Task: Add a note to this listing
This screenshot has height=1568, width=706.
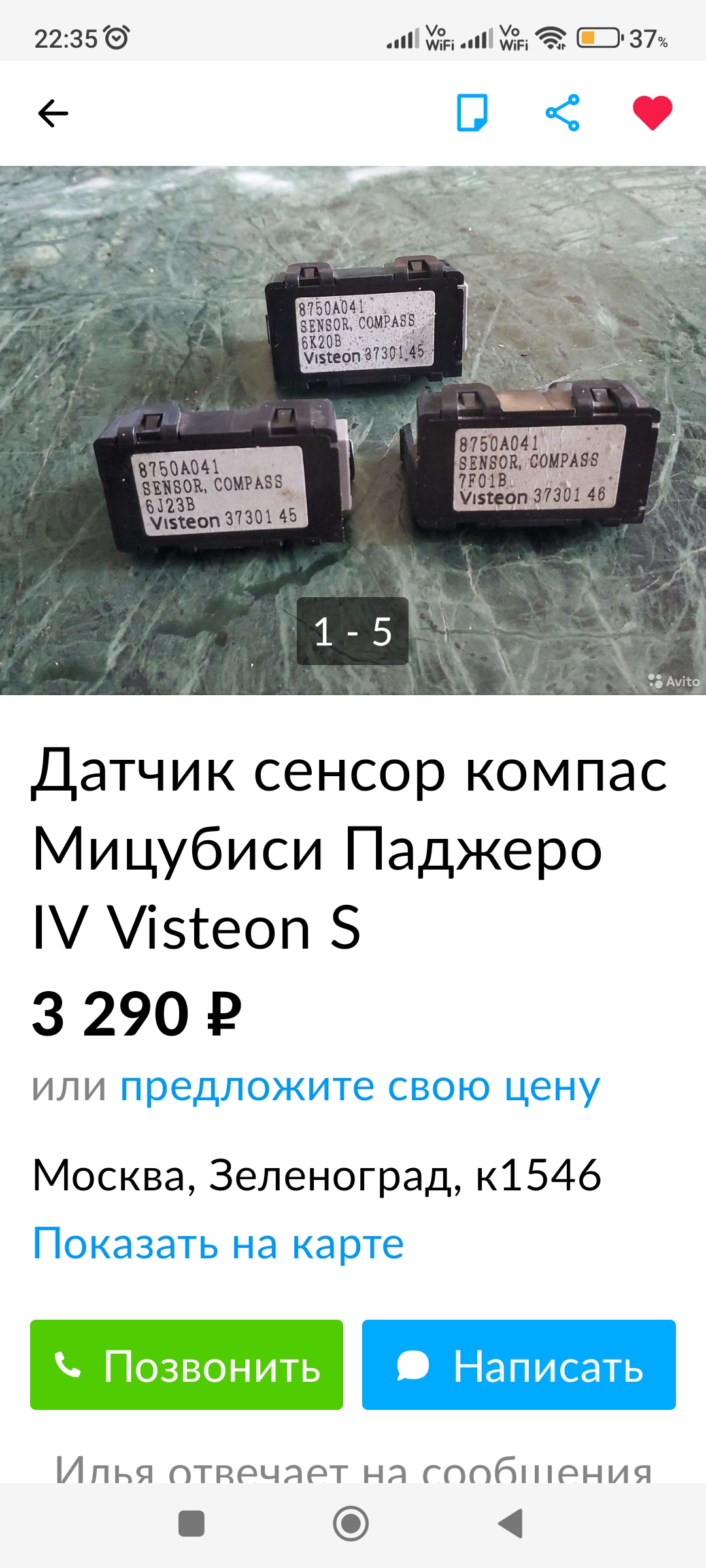Action: 472,113
